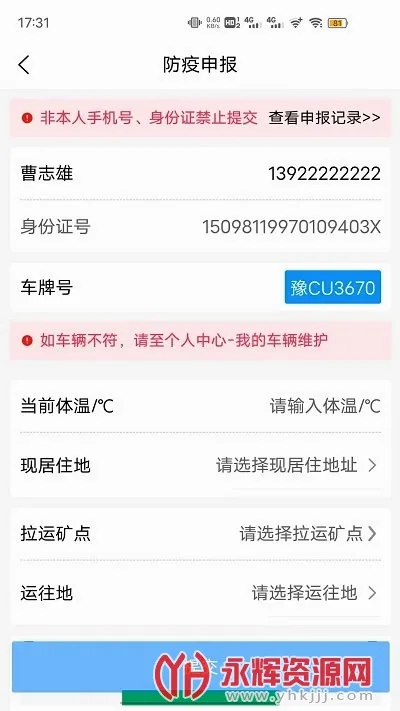400x711 pixels.
Task: Open 查看申报记录 link
Action: (x=324, y=118)
